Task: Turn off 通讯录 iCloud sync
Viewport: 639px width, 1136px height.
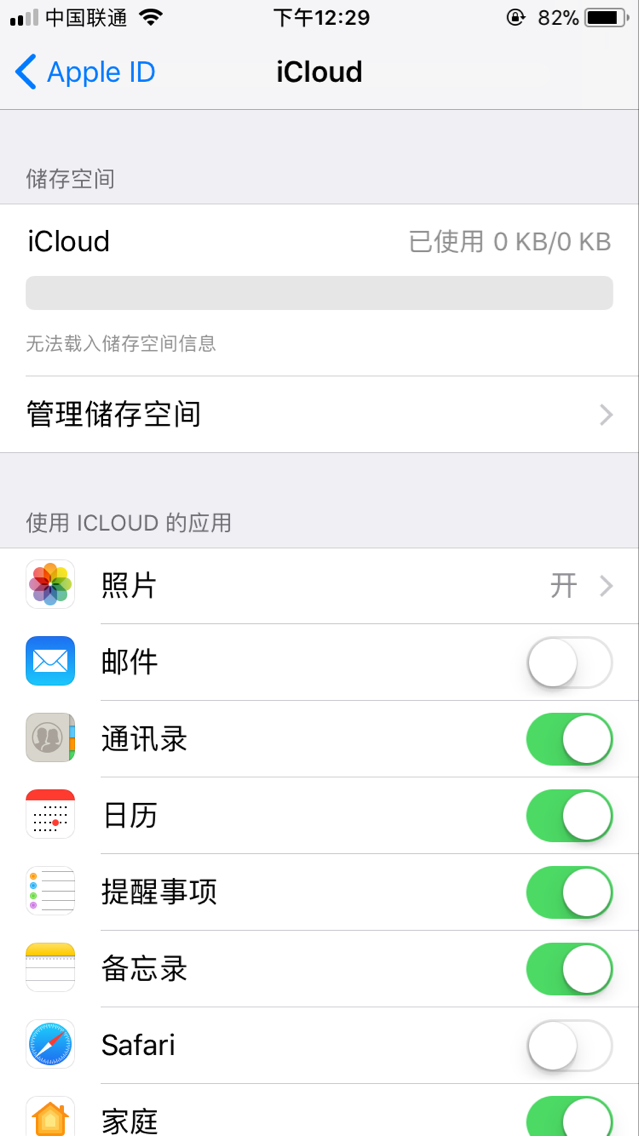Action: [x=569, y=739]
